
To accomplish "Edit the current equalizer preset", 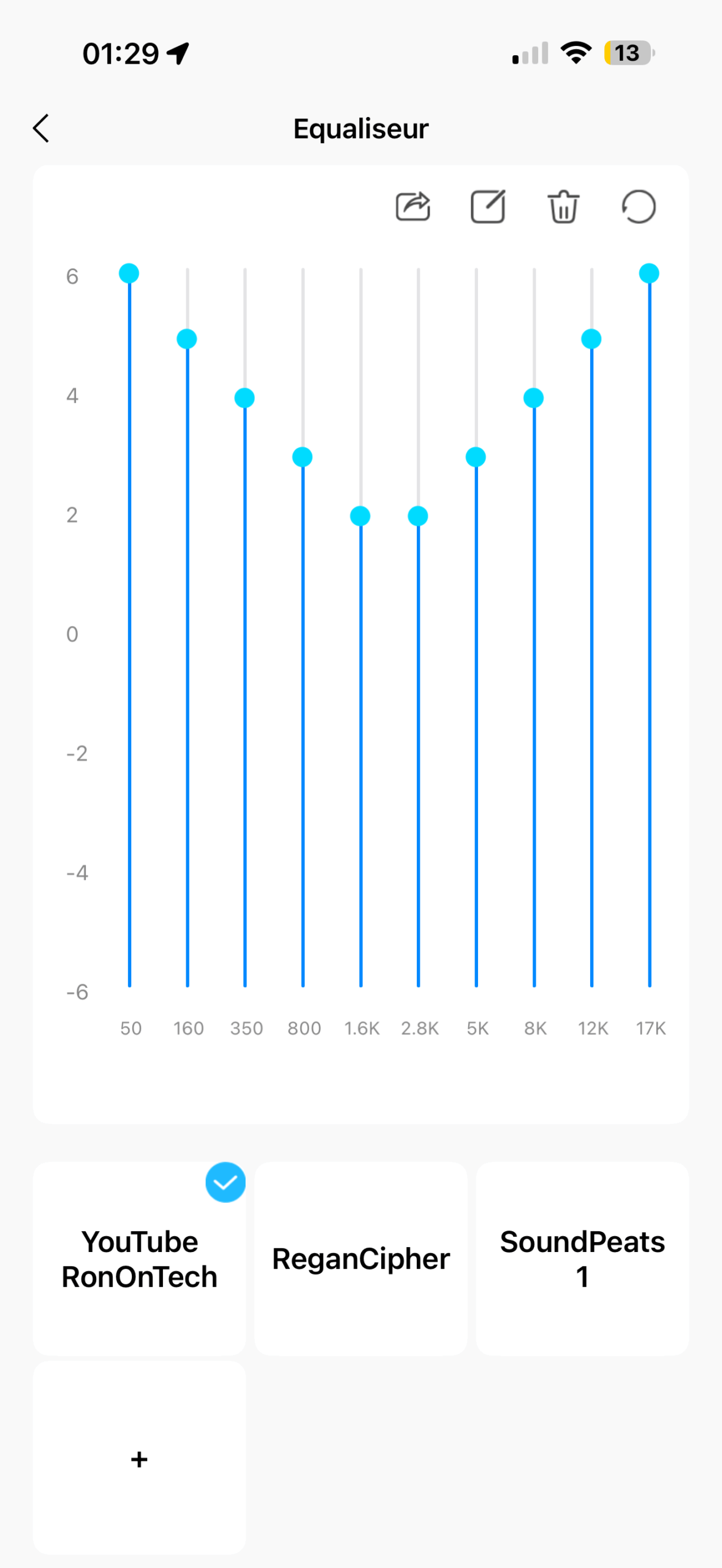I will coord(488,206).
